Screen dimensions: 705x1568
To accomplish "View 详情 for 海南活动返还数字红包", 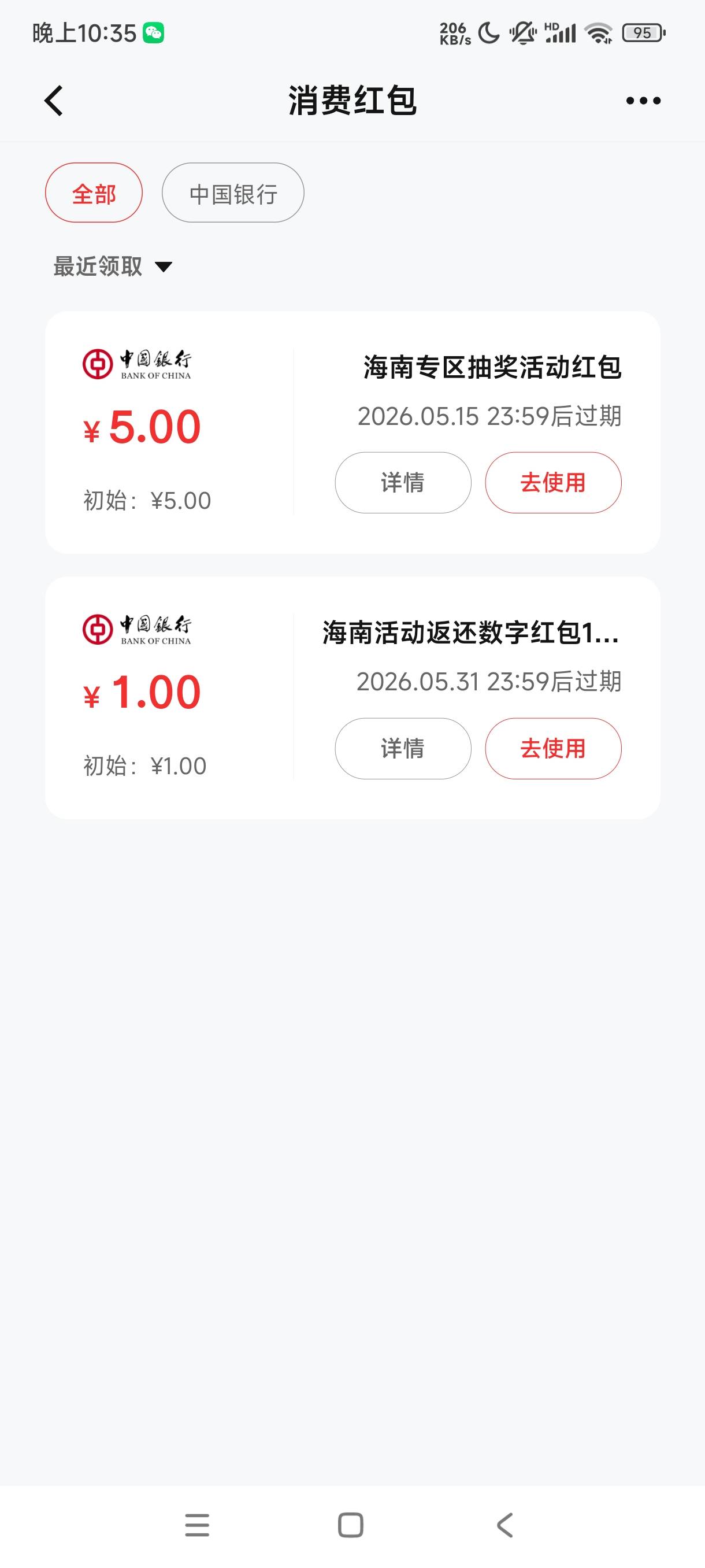I will click(x=403, y=749).
